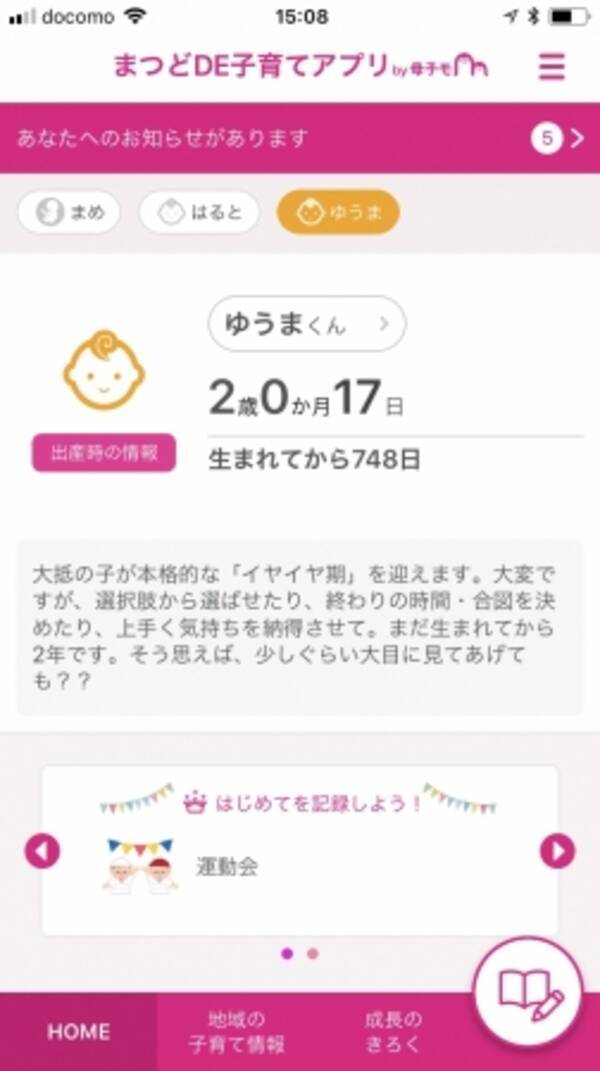The width and height of the screenshot is (600, 1071).
Task: Open the あなたへのお知らせ notification banner
Action: coord(300,138)
